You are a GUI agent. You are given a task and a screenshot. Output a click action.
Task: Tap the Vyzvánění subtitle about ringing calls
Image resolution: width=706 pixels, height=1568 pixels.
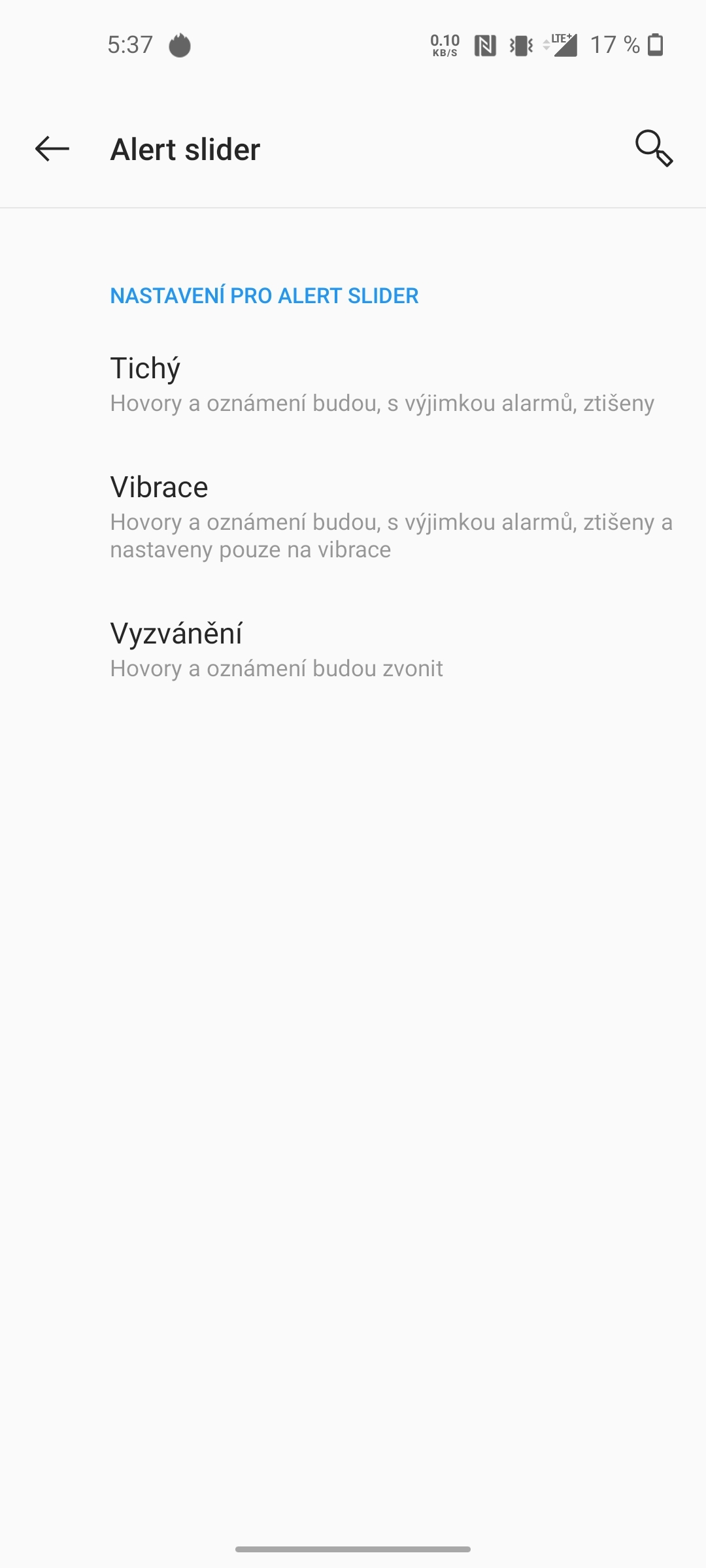click(x=277, y=668)
